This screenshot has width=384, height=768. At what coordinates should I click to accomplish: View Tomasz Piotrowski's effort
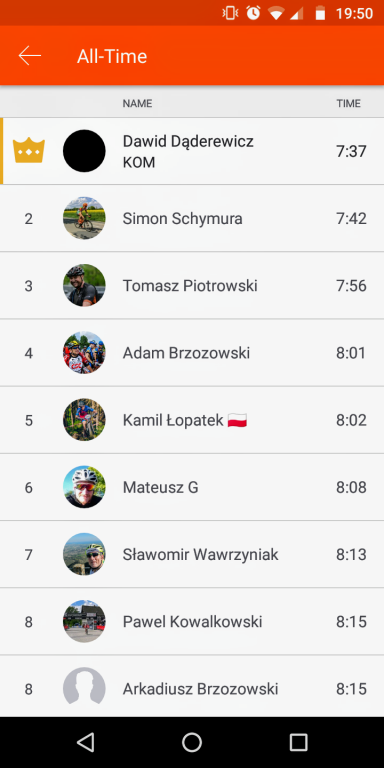[x=192, y=286]
